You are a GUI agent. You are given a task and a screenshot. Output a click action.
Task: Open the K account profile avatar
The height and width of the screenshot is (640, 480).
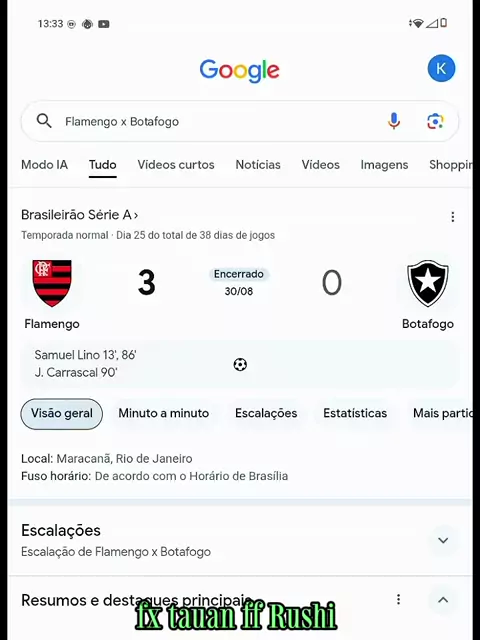(x=441, y=68)
